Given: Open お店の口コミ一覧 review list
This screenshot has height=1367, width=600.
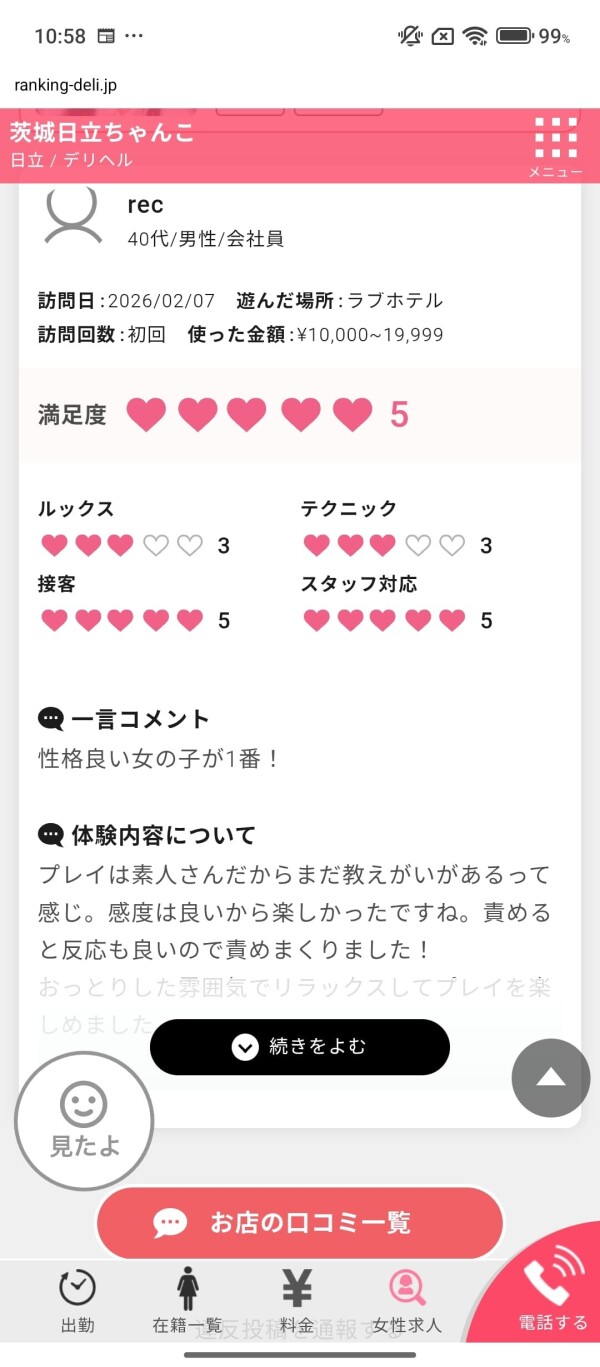Looking at the screenshot, I should [299, 1222].
